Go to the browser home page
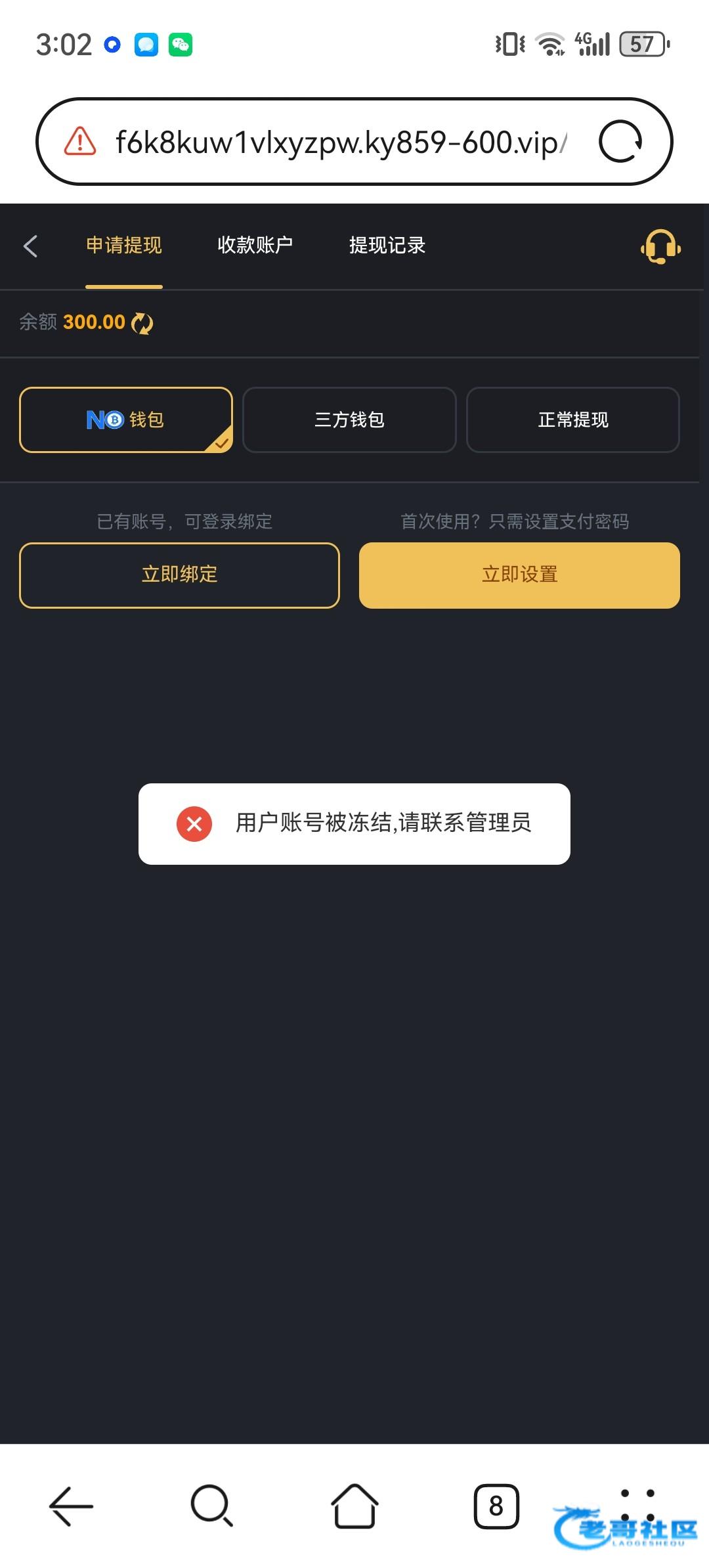The image size is (709, 1568). tap(354, 1506)
